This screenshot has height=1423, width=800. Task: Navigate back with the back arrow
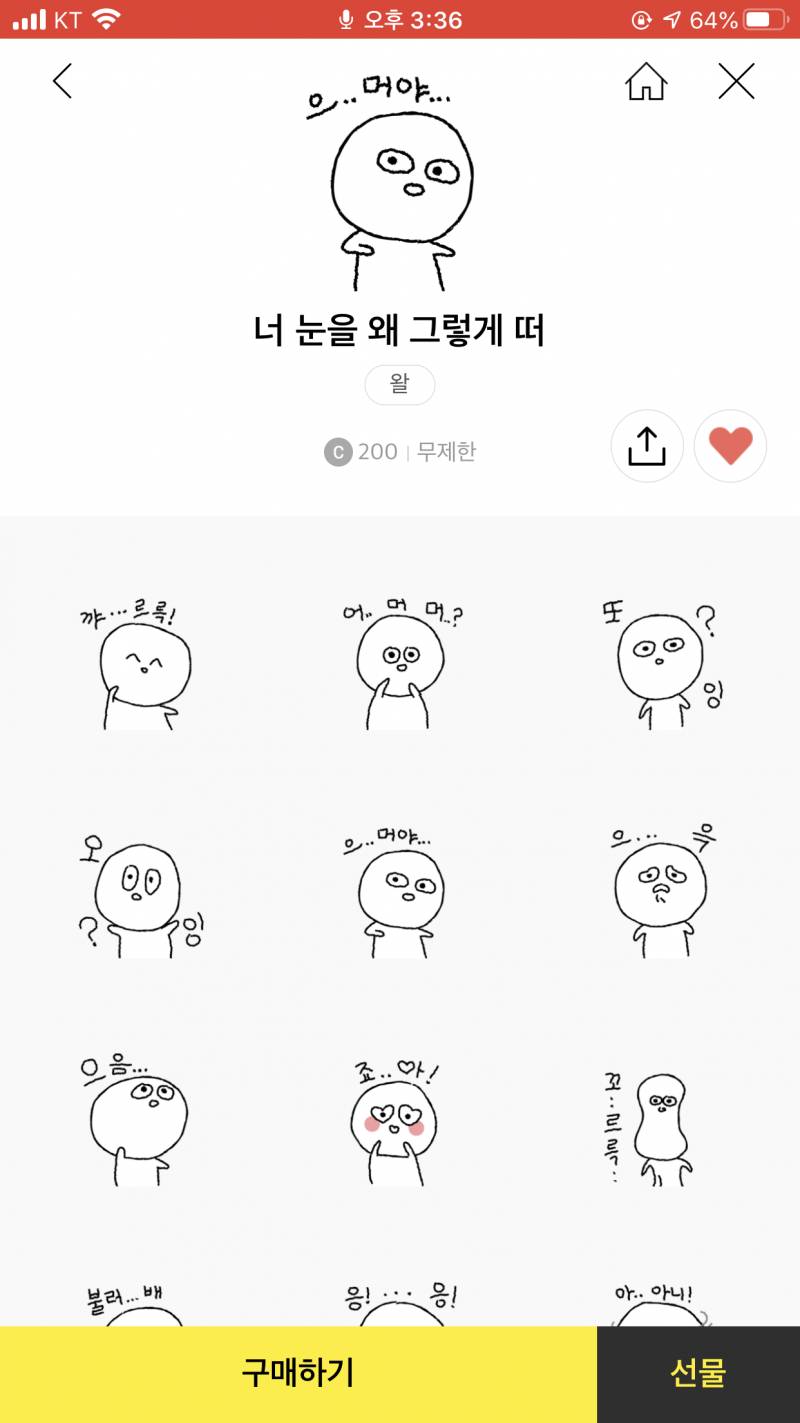click(62, 82)
